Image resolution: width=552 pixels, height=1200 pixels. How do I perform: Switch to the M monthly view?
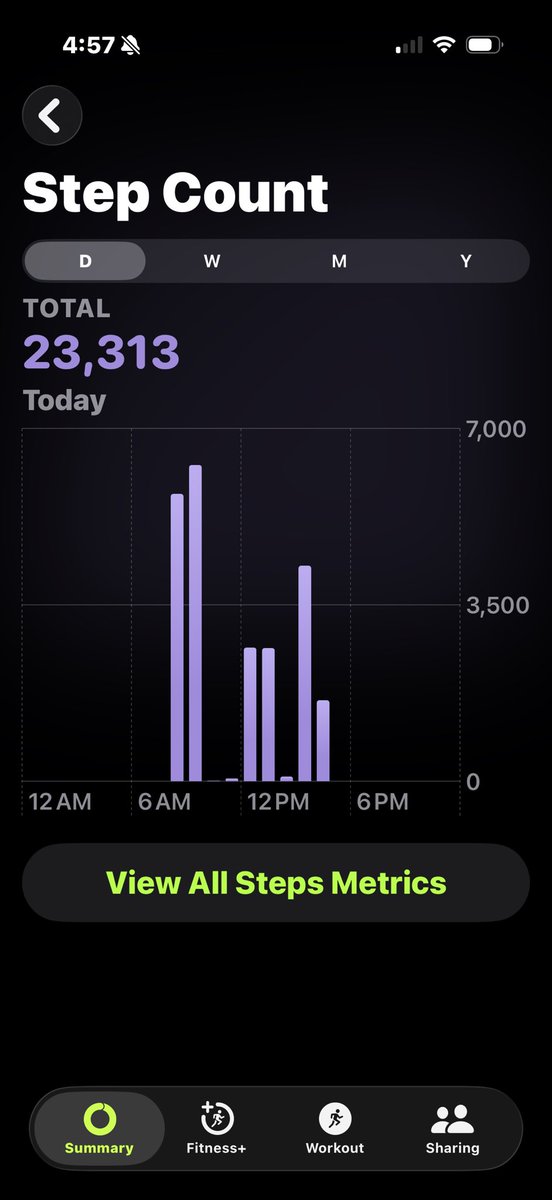(x=339, y=261)
